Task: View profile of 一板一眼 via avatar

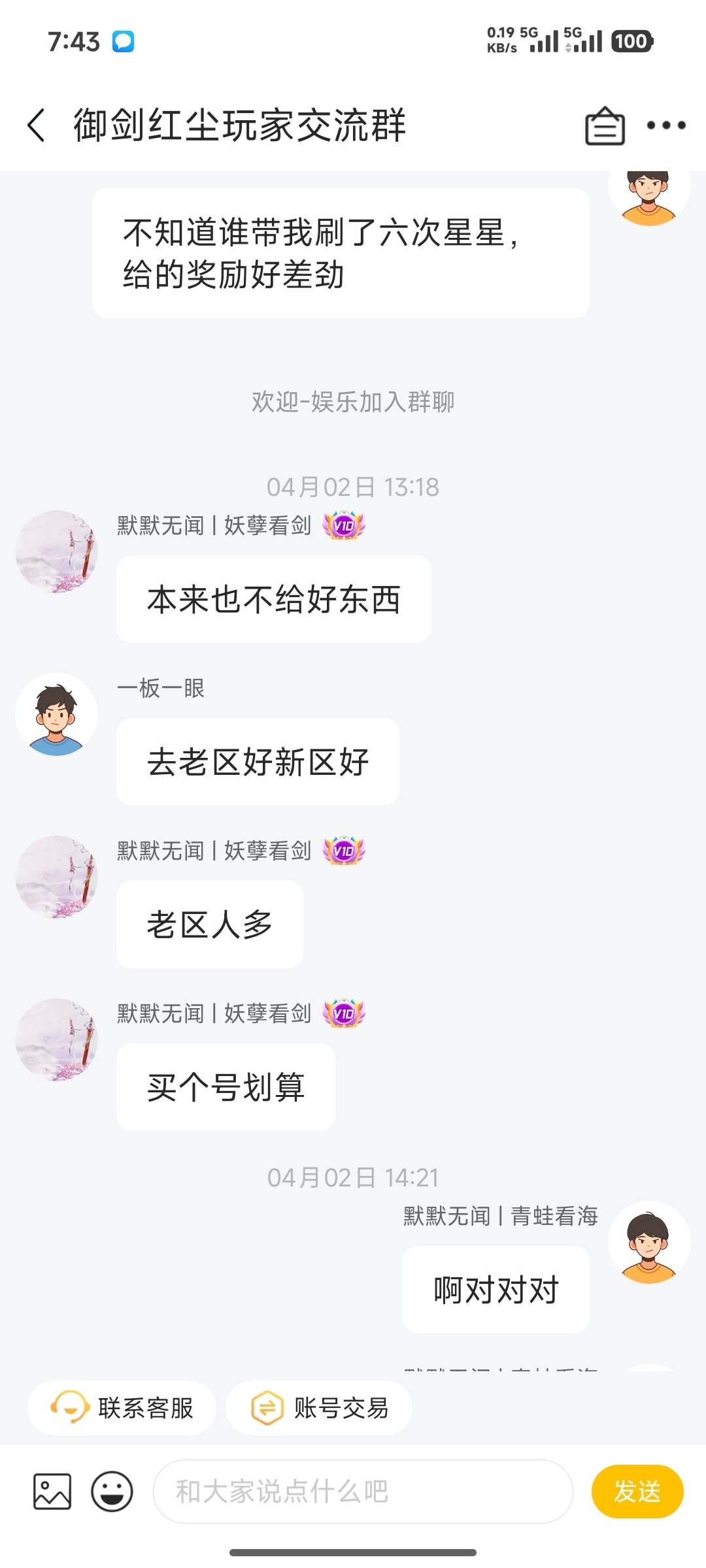Action: tap(57, 715)
